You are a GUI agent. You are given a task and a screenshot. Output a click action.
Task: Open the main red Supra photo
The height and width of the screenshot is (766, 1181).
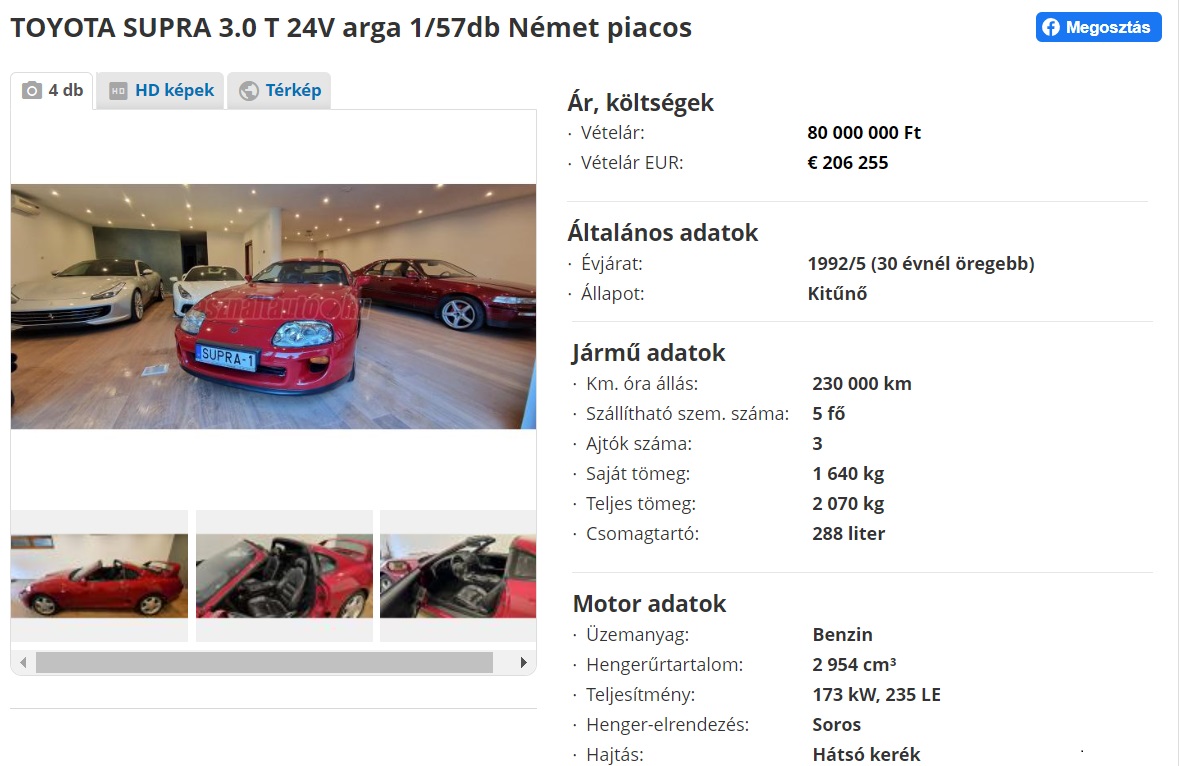click(273, 306)
